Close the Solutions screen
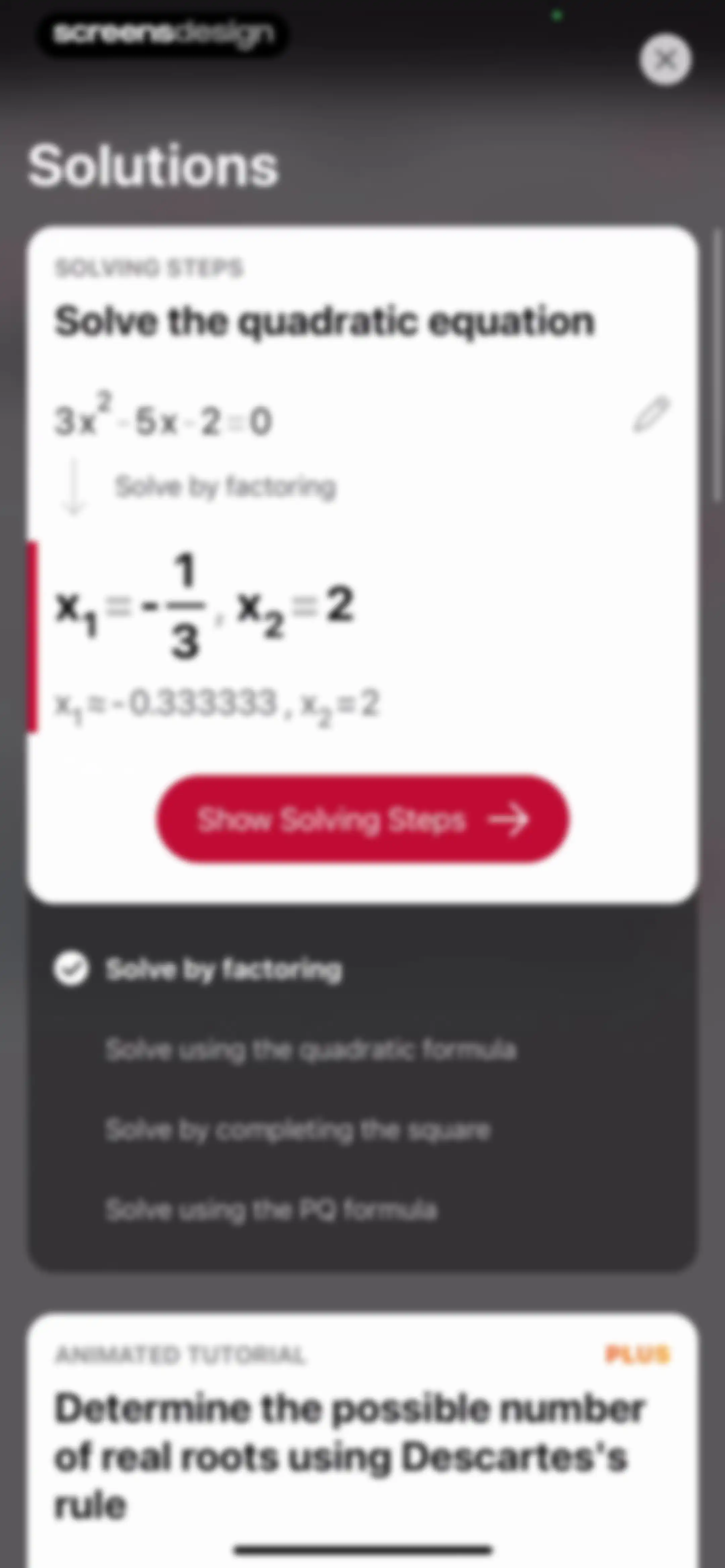Image resolution: width=725 pixels, height=1568 pixels. pos(665,60)
